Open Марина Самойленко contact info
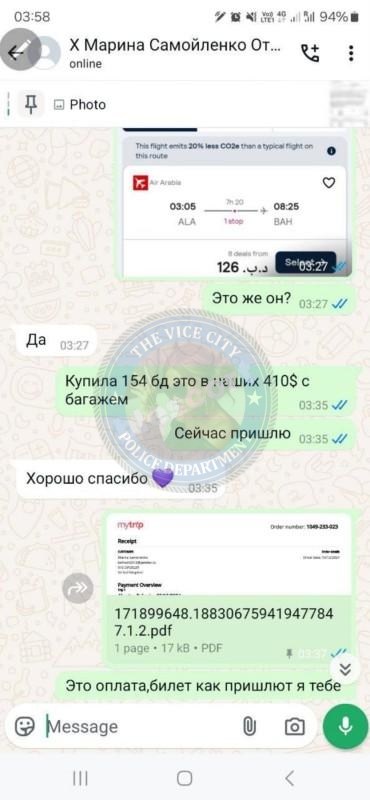The height and width of the screenshot is (800, 370). [x=175, y=52]
